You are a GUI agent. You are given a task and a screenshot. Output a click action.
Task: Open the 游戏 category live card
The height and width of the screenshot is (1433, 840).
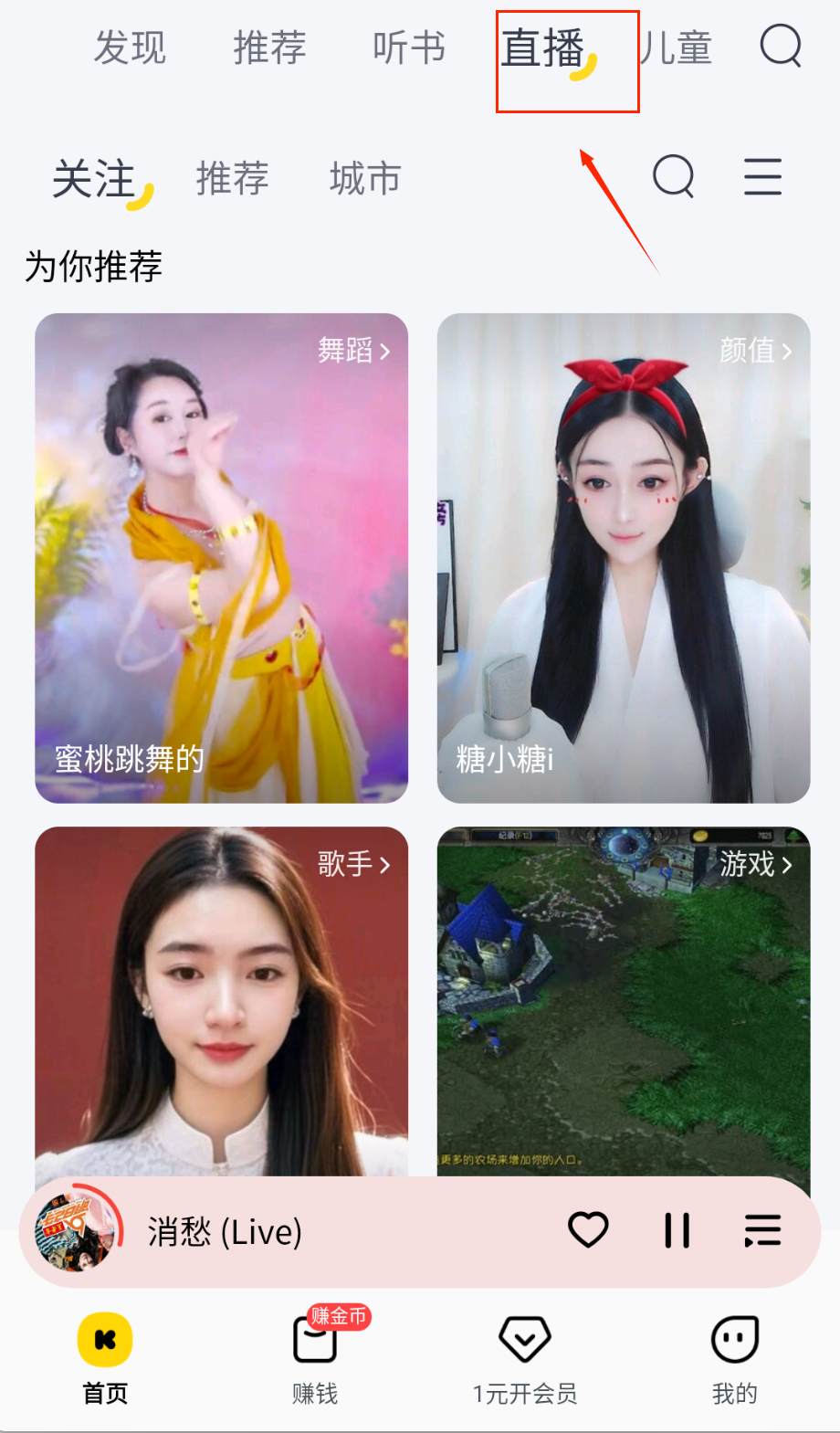tap(623, 1000)
